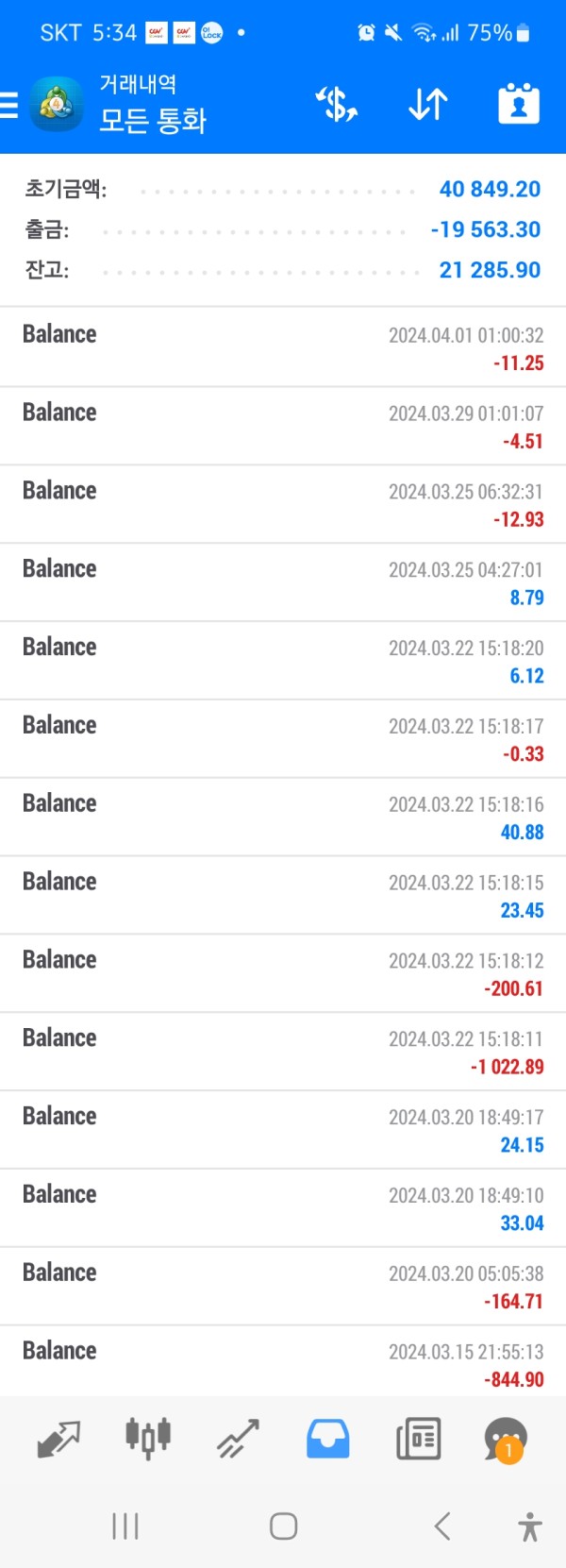The width and height of the screenshot is (566, 1568).
Task: Switch to the Quotes tab
Action: tap(58, 1439)
